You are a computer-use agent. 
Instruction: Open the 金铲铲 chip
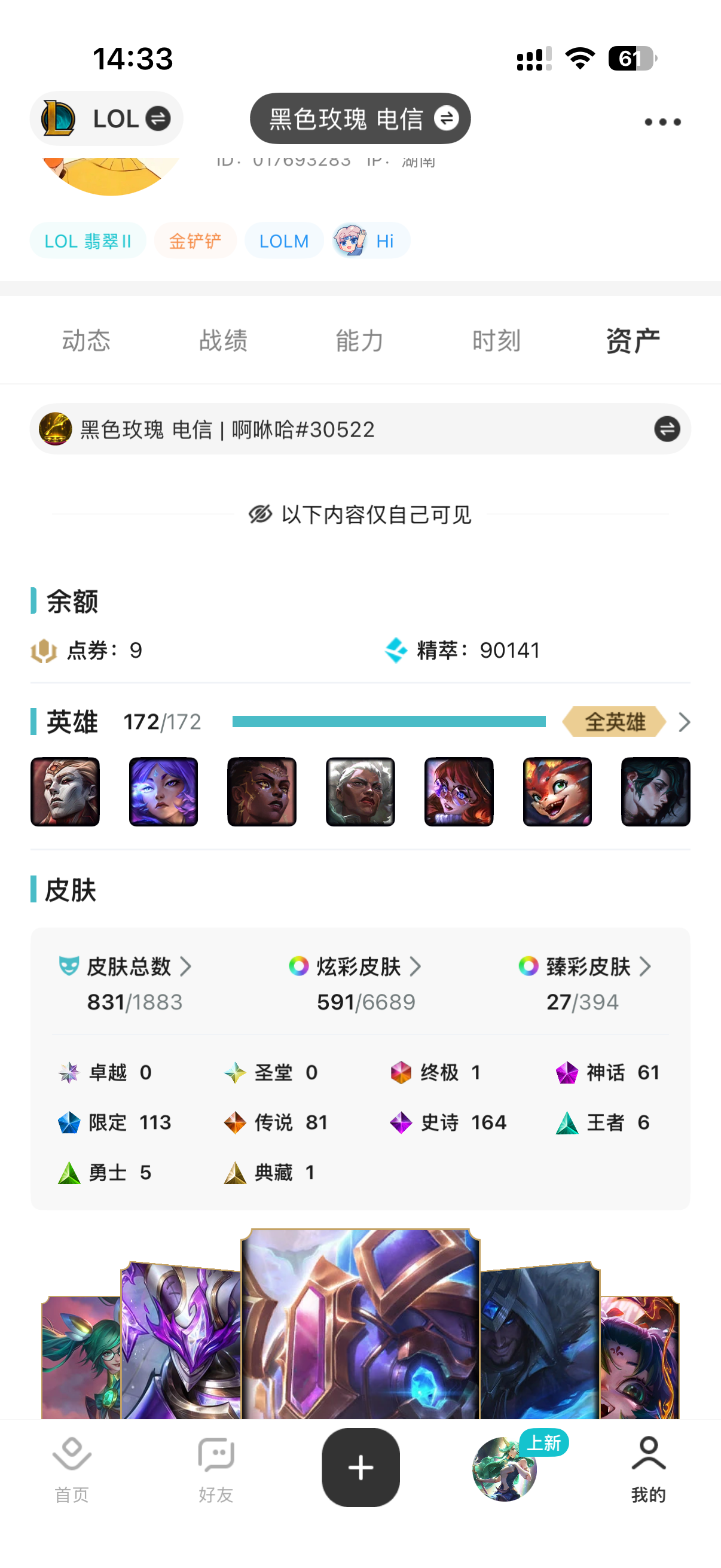(195, 241)
